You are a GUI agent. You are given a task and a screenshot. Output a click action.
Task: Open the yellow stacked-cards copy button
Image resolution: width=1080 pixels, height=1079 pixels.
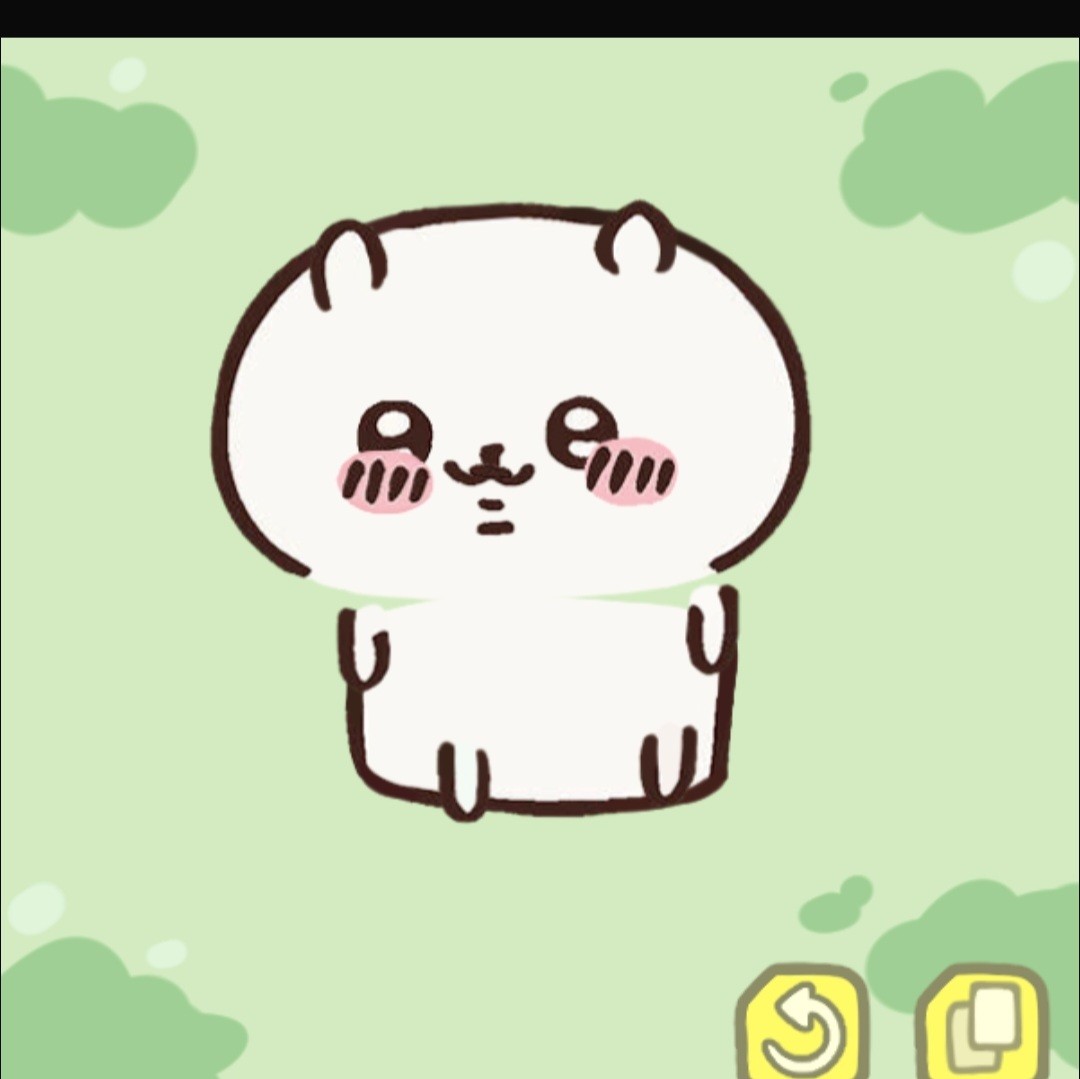pos(984,1023)
